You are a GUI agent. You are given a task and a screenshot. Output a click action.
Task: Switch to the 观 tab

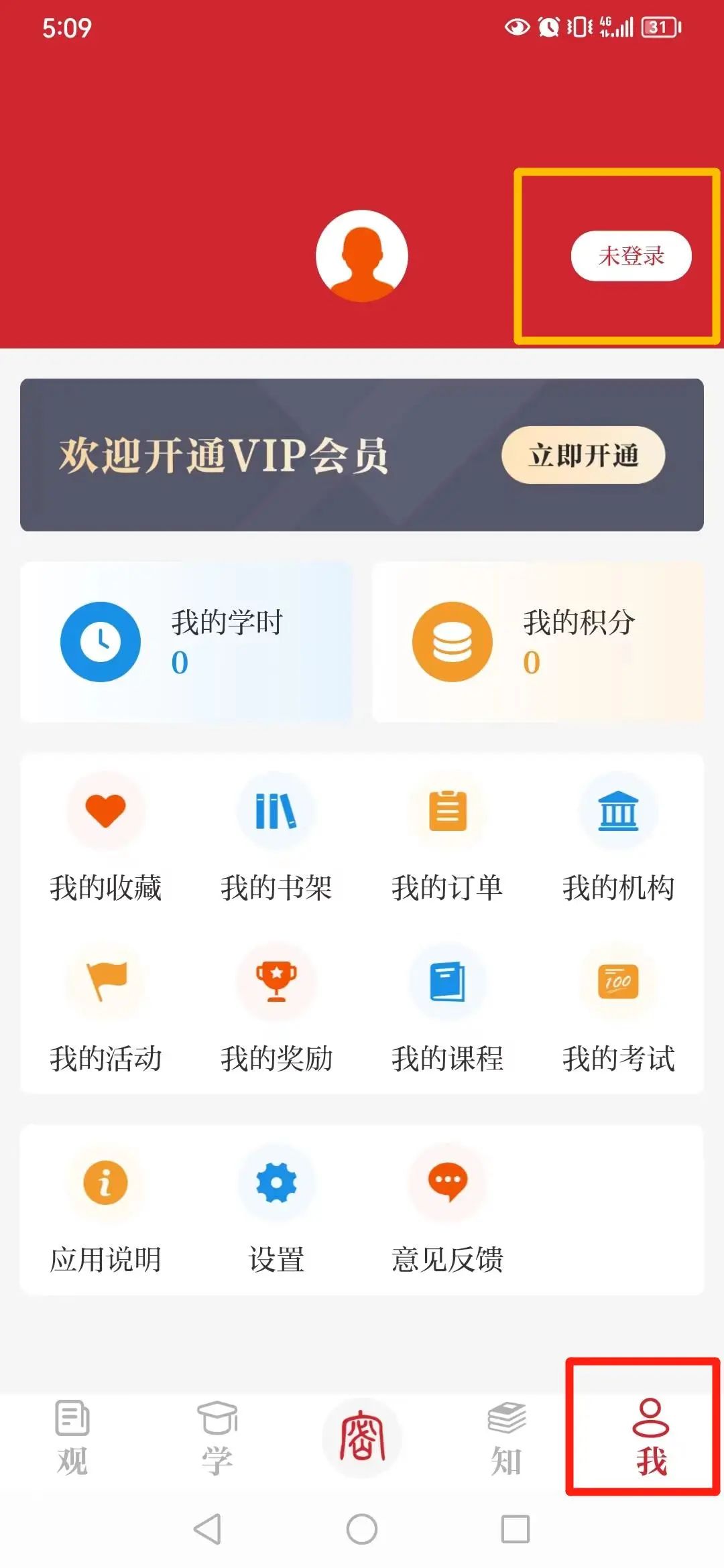(x=72, y=1438)
